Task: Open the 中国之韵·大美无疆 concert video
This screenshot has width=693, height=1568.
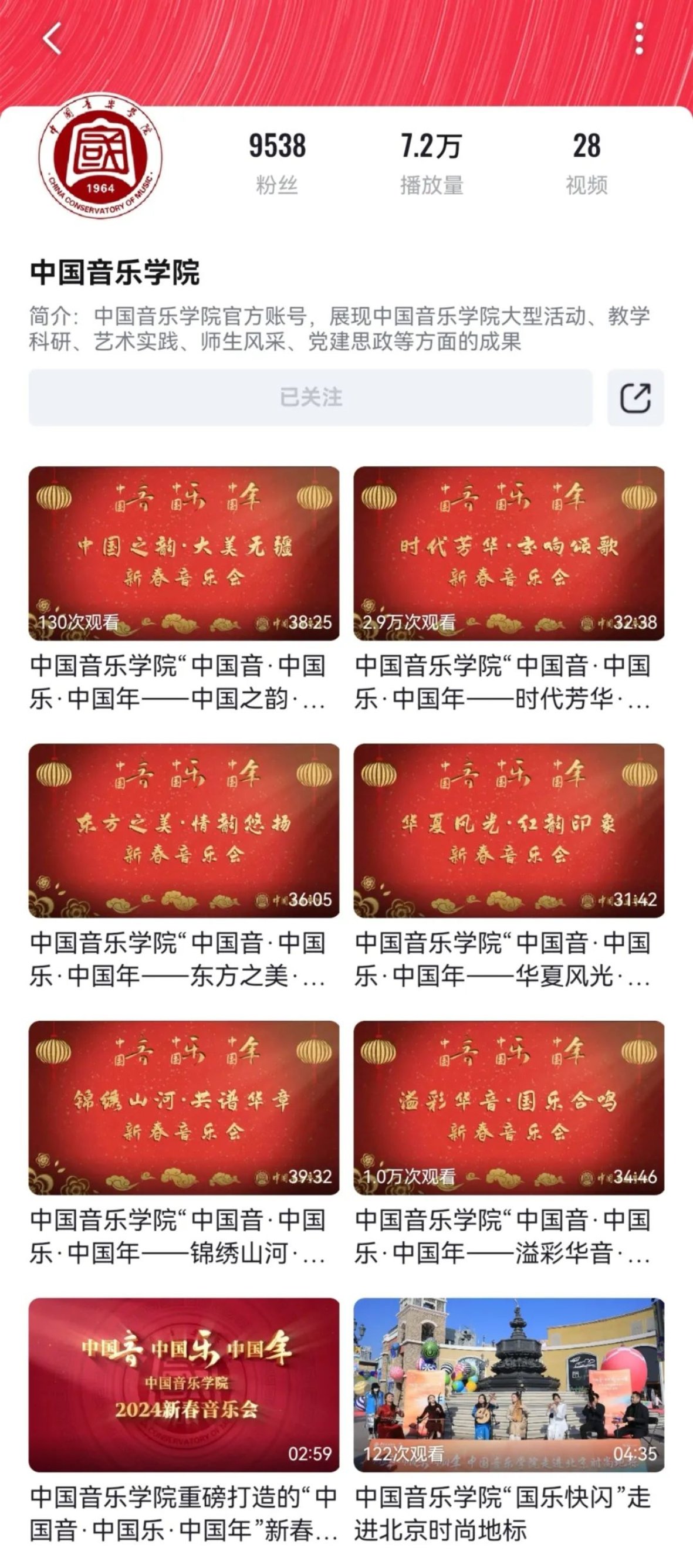Action: click(x=184, y=553)
